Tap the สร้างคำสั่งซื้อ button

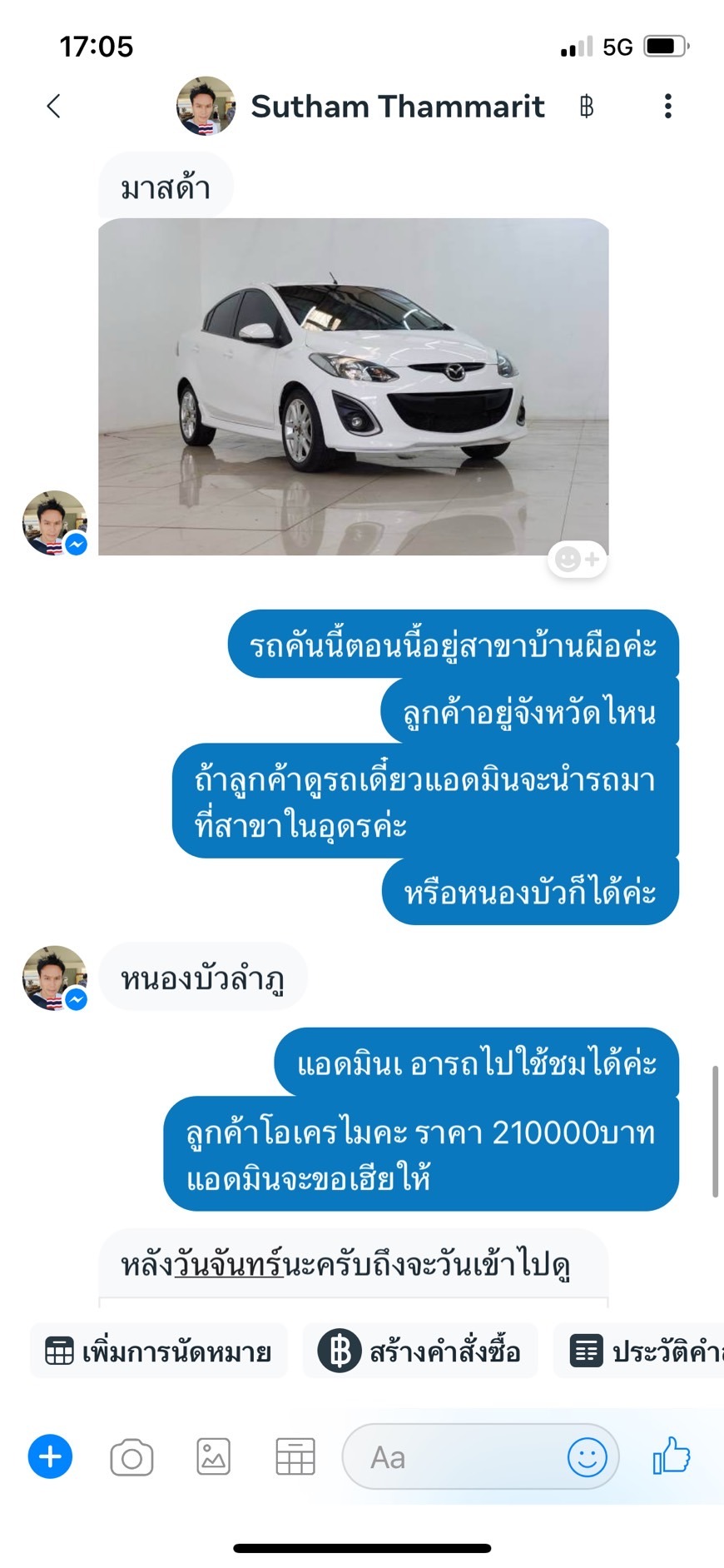(420, 1351)
